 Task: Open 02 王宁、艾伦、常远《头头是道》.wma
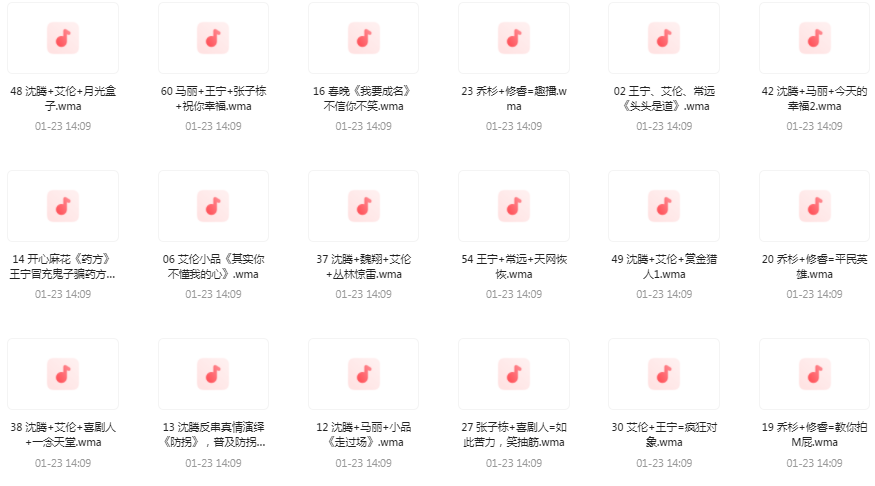pos(664,39)
